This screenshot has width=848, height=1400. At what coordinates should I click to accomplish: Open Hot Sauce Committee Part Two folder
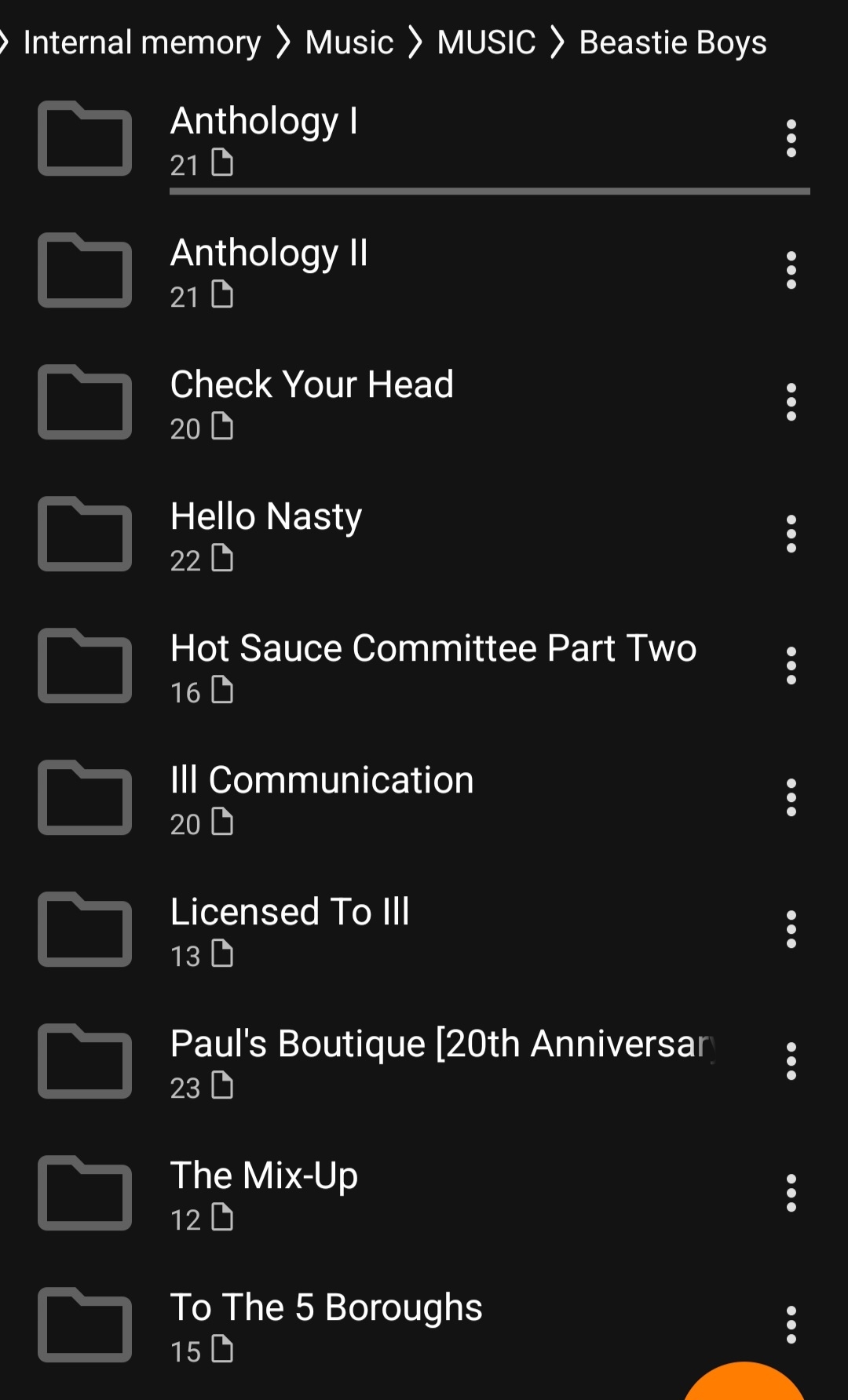click(x=433, y=650)
